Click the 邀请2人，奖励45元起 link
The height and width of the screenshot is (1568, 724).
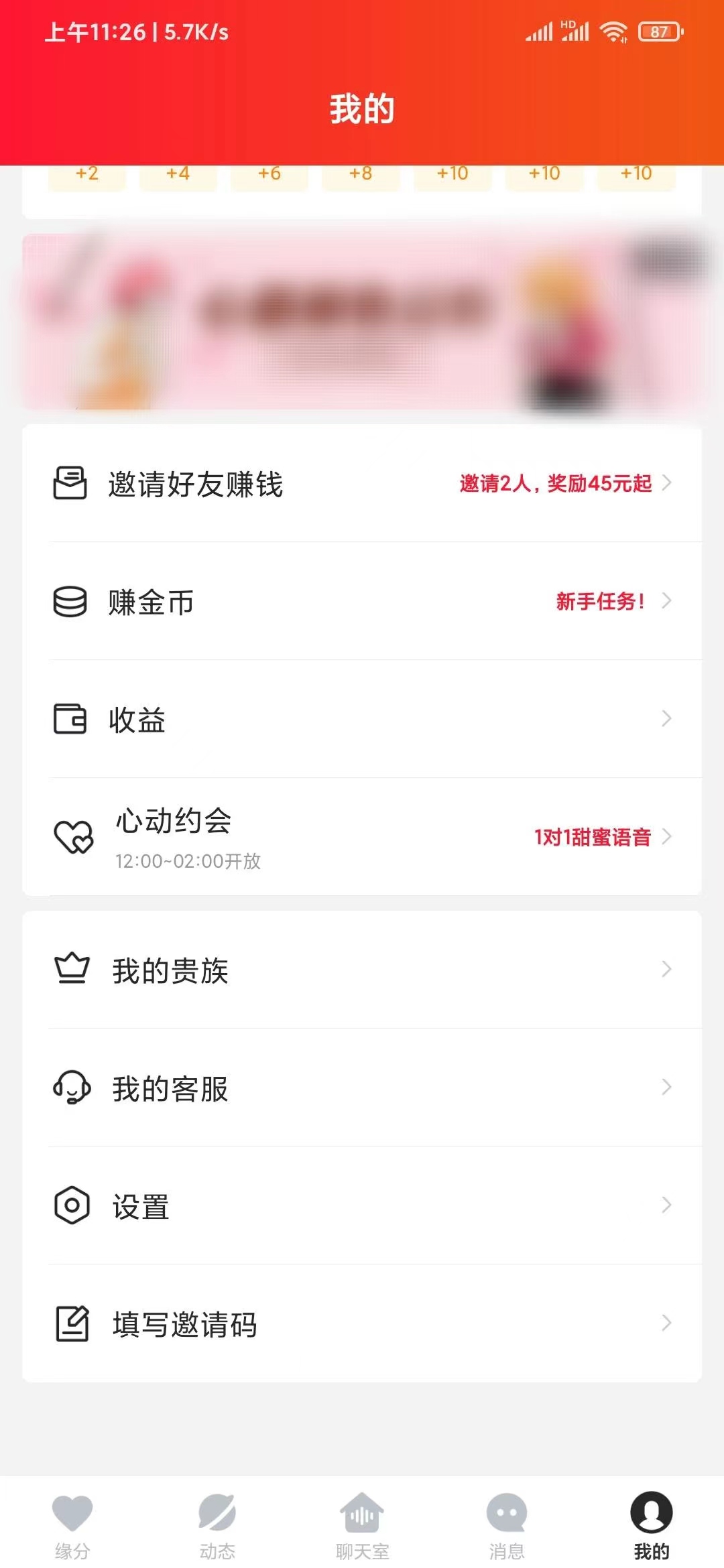pos(555,484)
